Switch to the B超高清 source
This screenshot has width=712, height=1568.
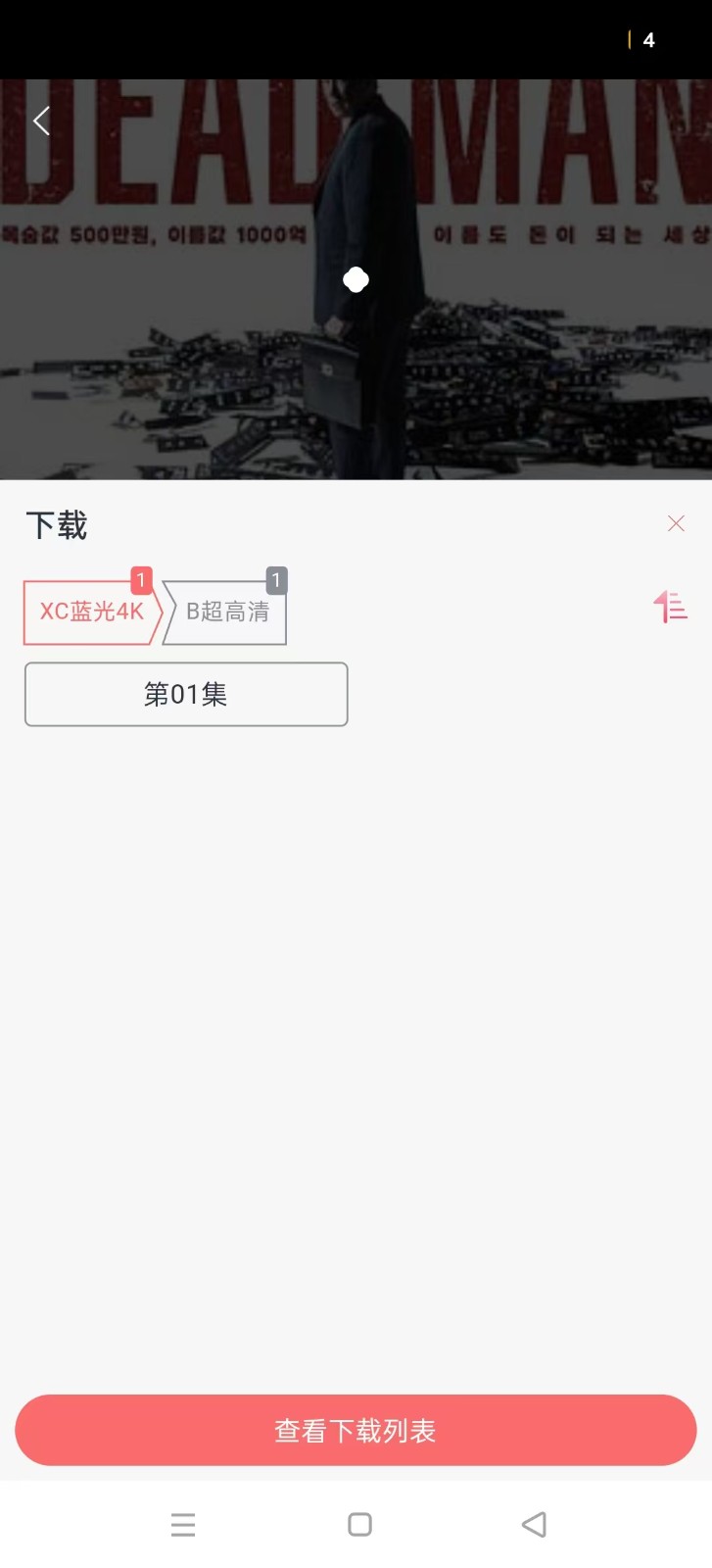pyautogui.click(x=225, y=612)
